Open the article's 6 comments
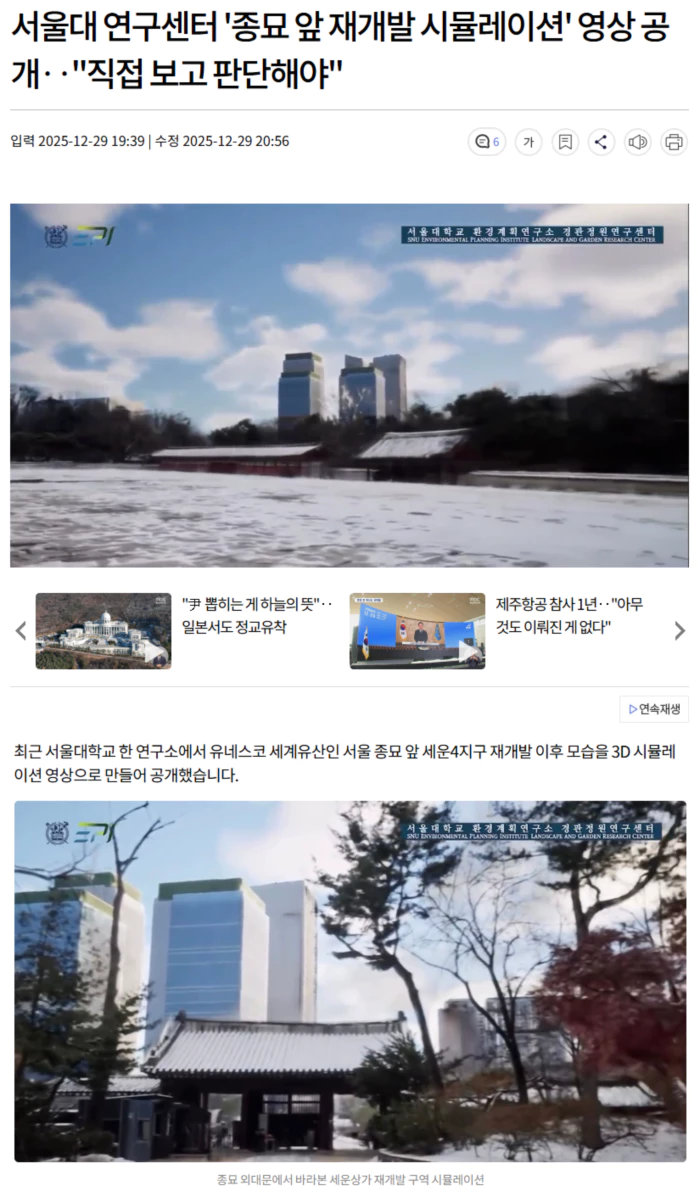 tap(486, 142)
